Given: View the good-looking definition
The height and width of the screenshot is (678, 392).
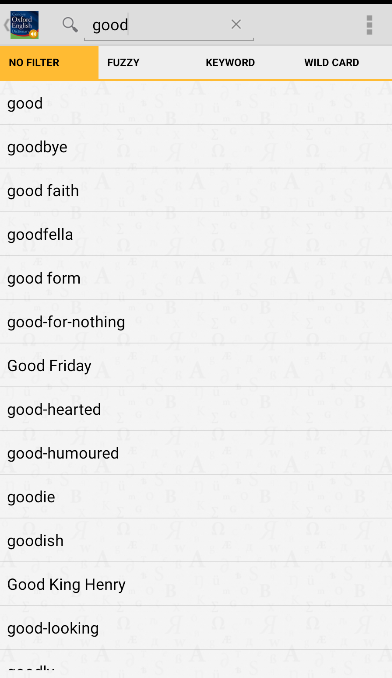Looking at the screenshot, I should 196,628.
